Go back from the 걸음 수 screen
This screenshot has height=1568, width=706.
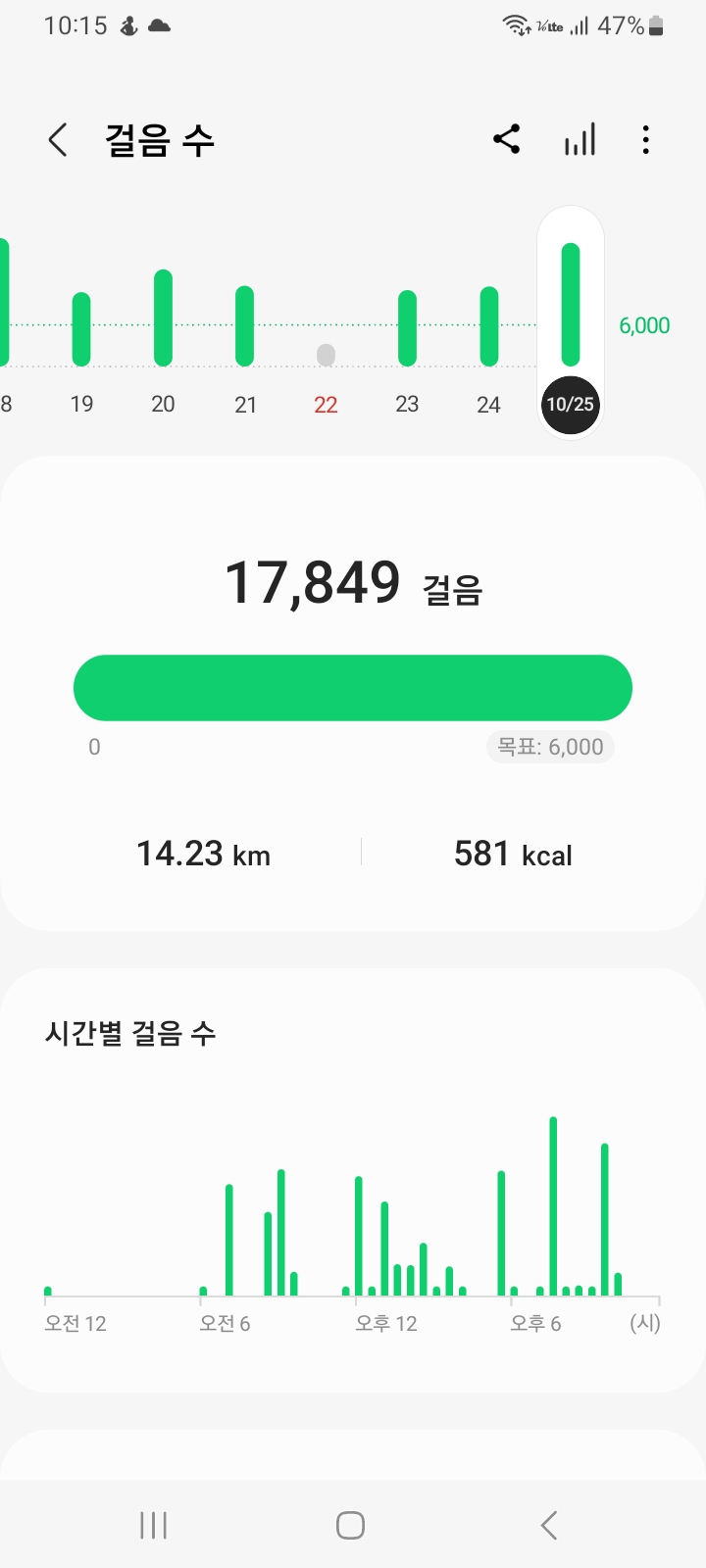59,140
